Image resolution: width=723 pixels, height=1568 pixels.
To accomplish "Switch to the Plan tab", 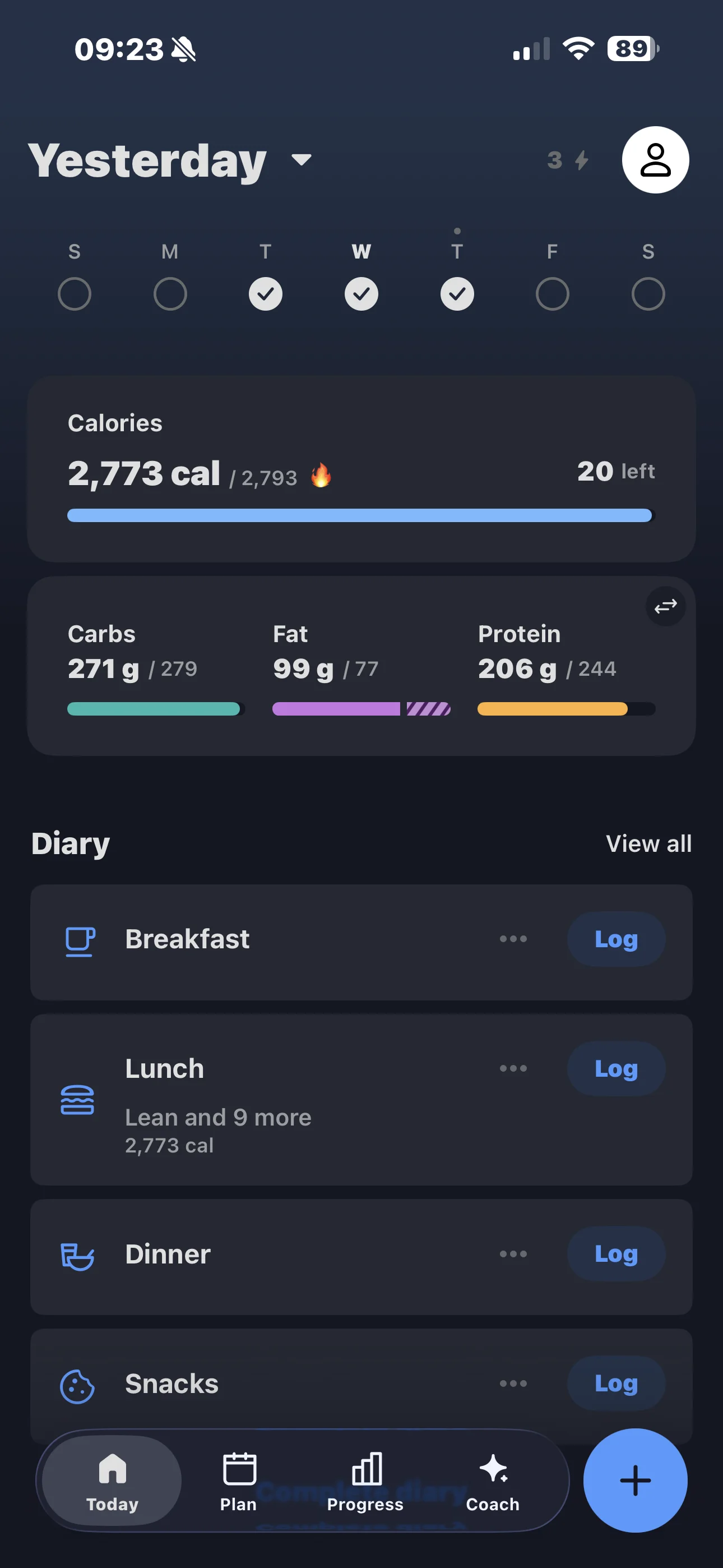I will [x=239, y=1482].
